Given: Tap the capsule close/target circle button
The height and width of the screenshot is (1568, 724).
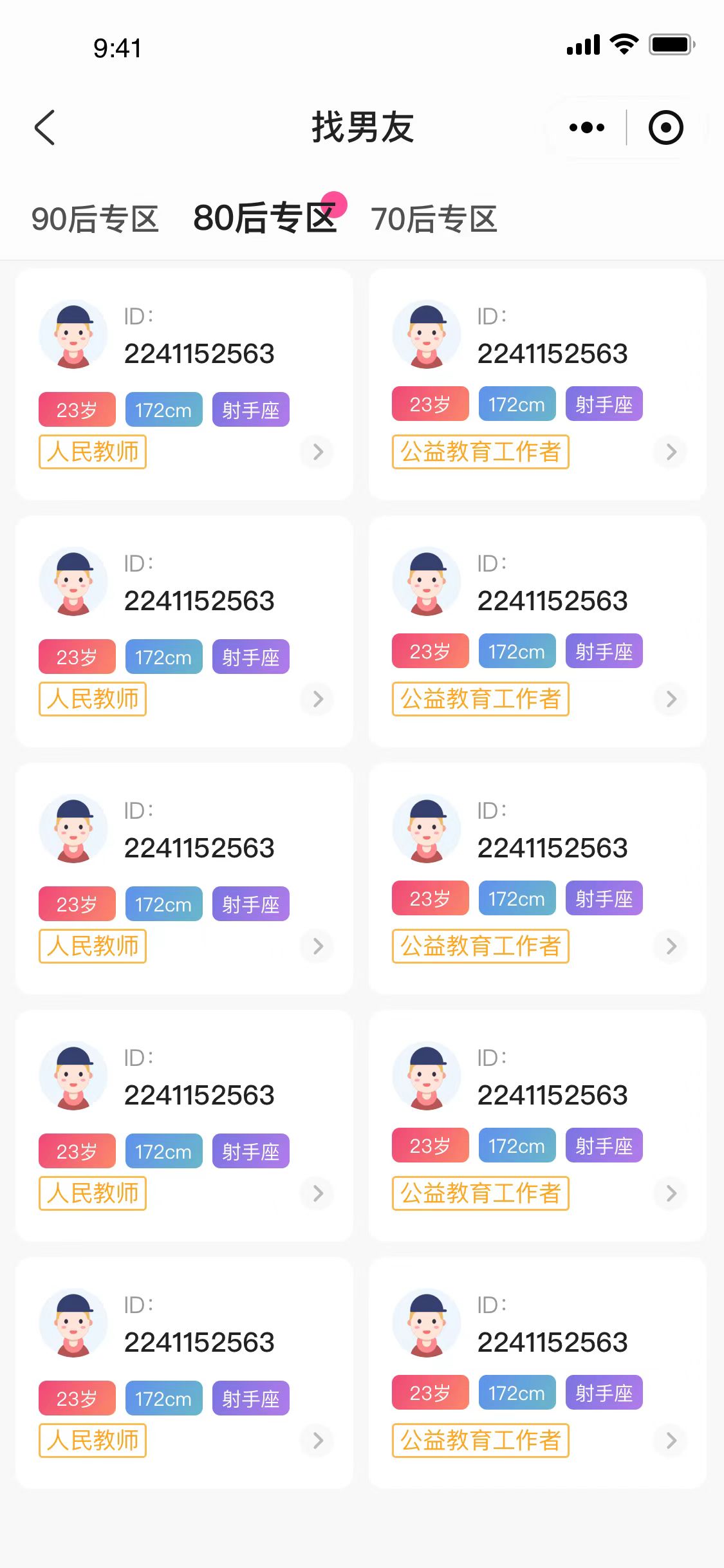Looking at the screenshot, I should coord(665,127).
